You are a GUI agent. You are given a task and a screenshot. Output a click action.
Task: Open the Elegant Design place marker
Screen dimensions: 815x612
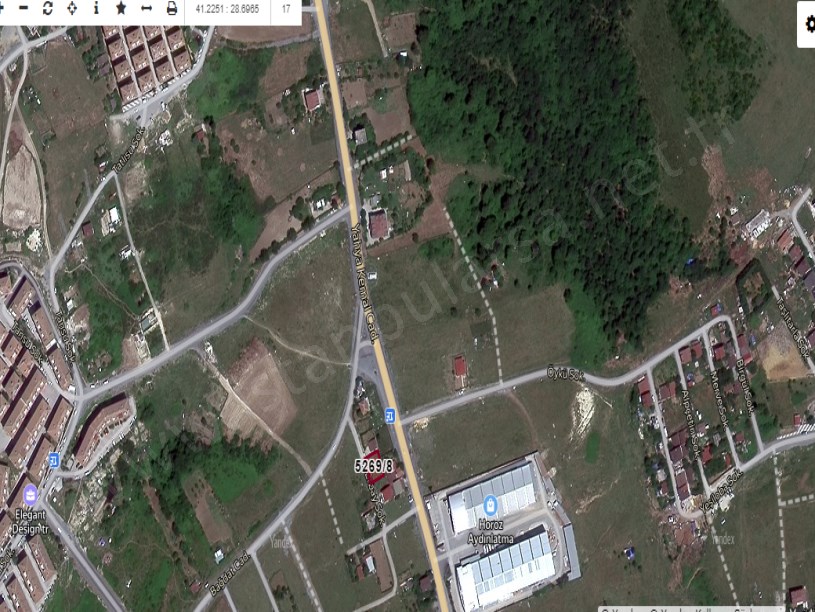coord(29,495)
